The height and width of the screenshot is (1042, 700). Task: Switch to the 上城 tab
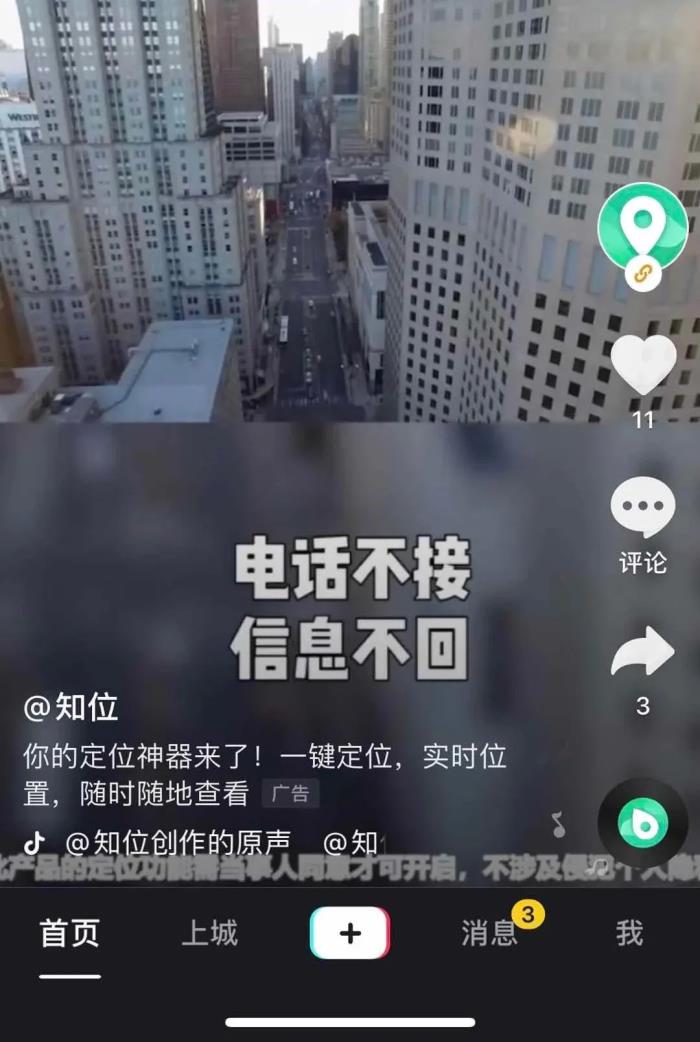pyautogui.click(x=210, y=933)
